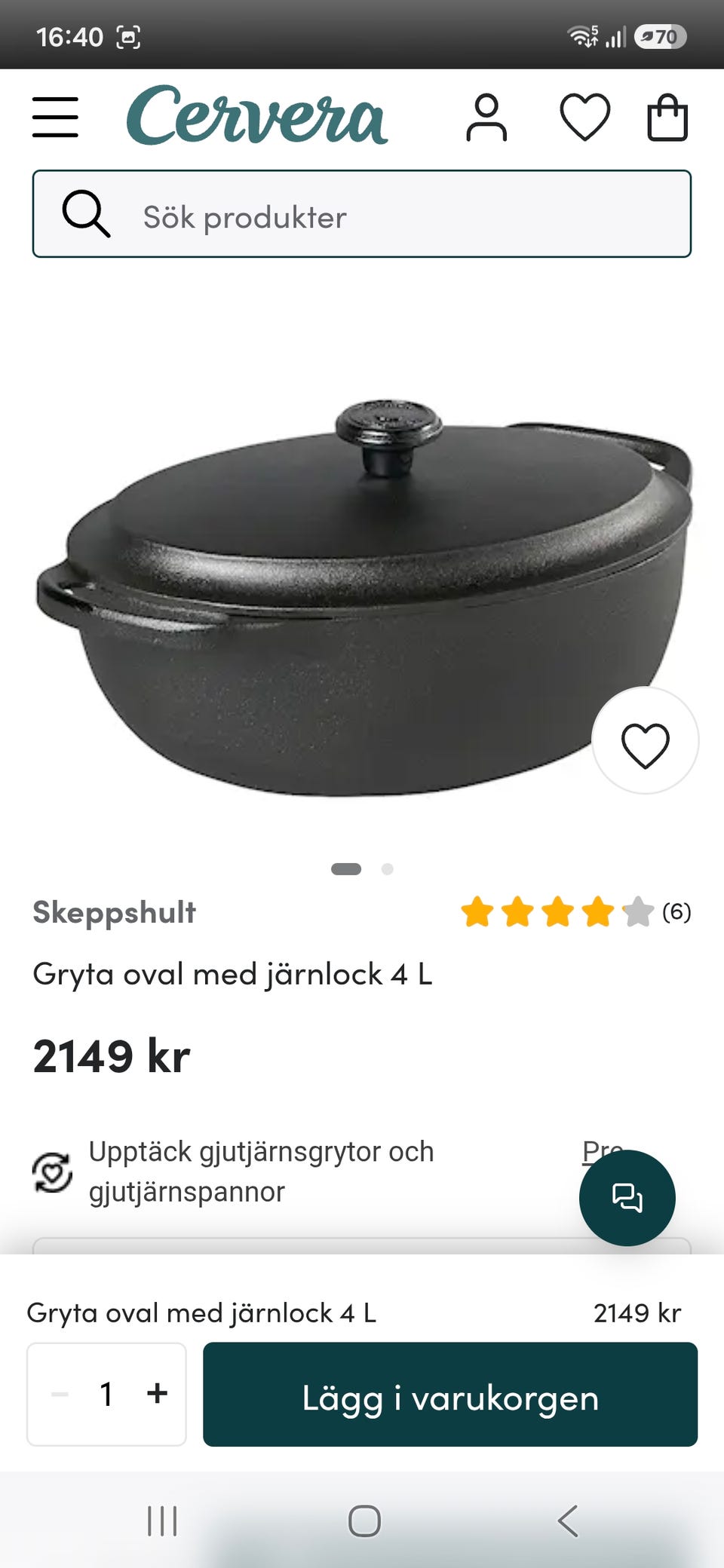
Task: Open the Skeppshult brand link
Action: 115,912
